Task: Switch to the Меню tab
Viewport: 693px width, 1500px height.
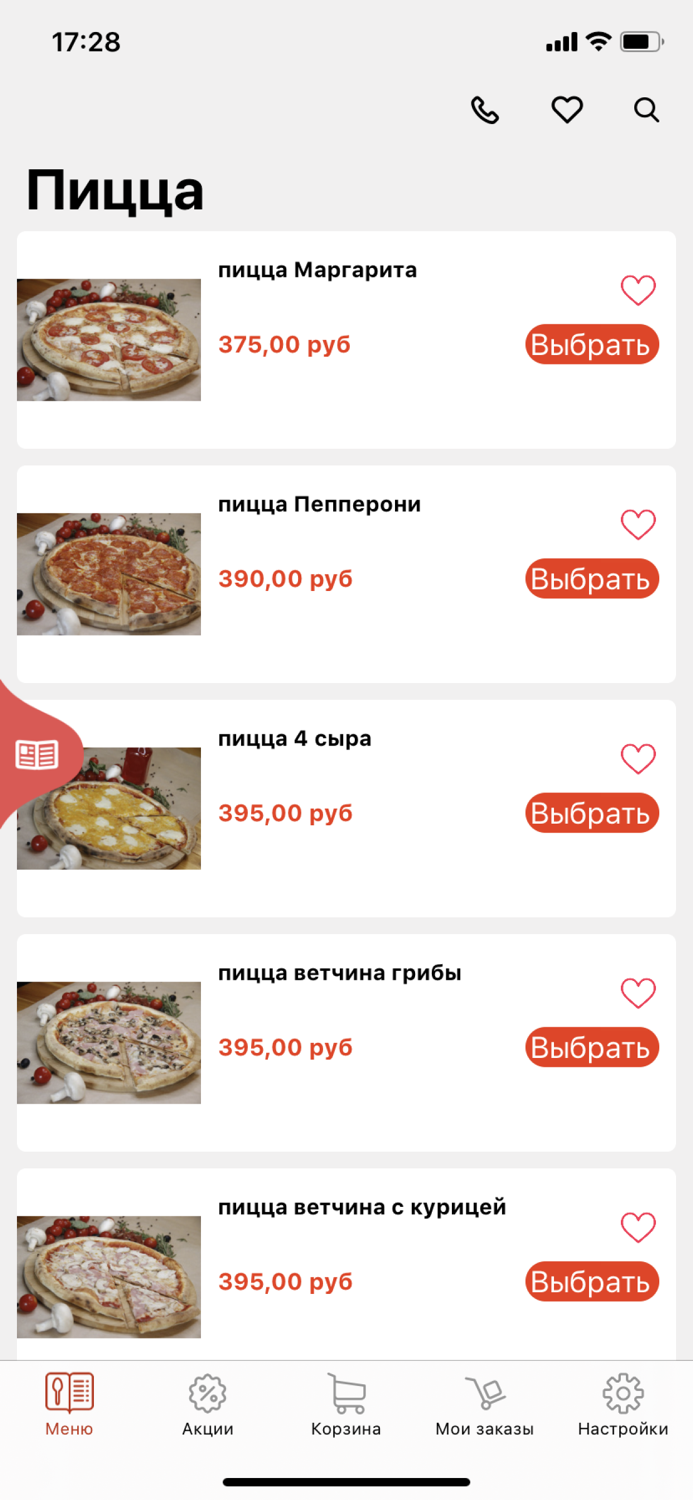Action: pos(69,1405)
